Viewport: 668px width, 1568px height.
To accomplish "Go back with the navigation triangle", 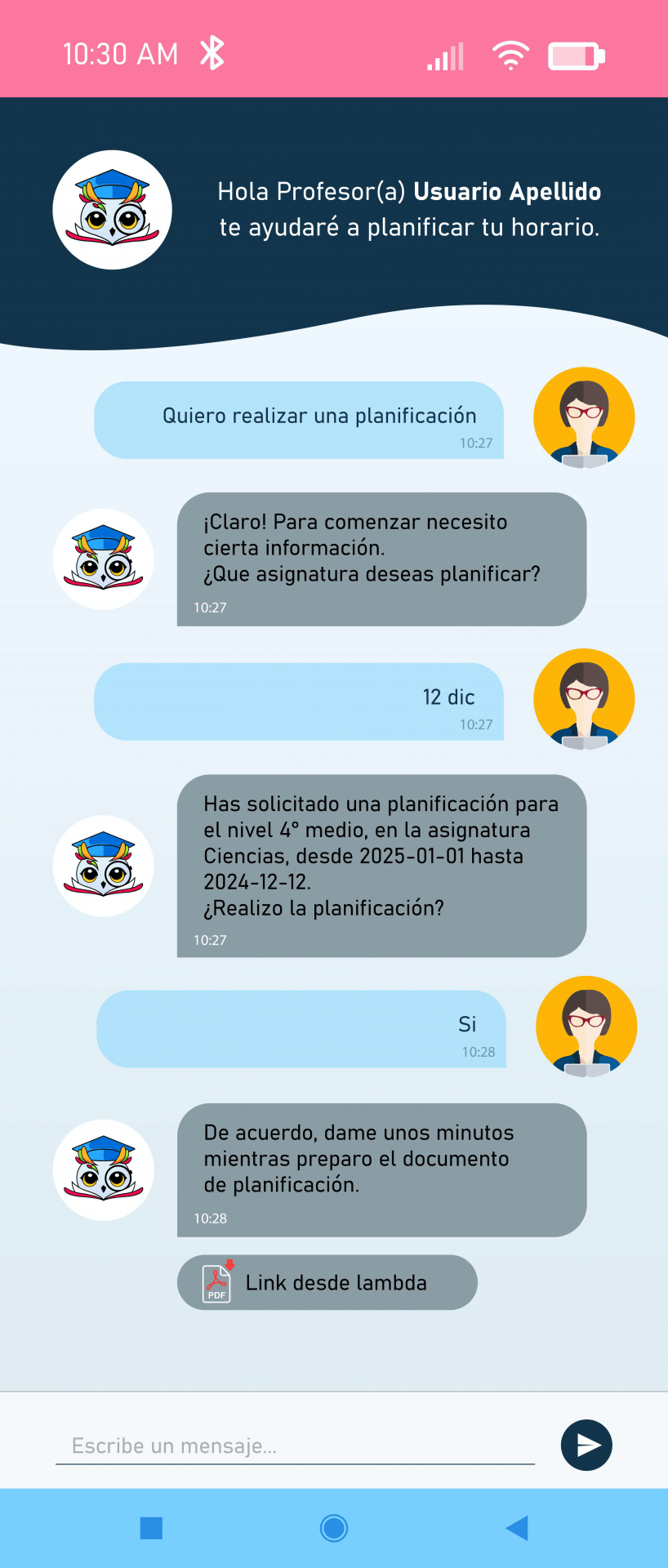I will click(x=517, y=1527).
